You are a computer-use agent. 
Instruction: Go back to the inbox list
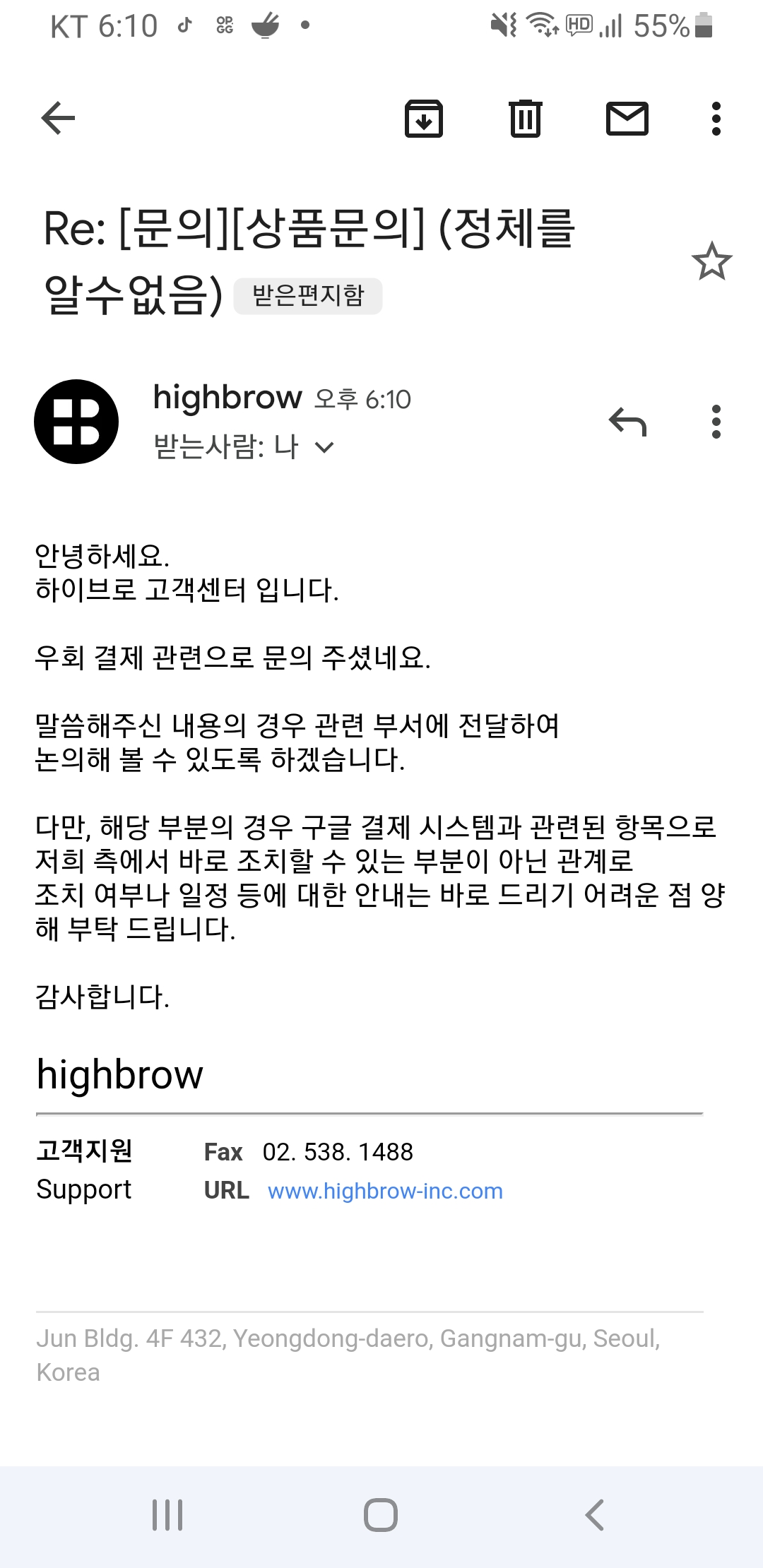(58, 118)
